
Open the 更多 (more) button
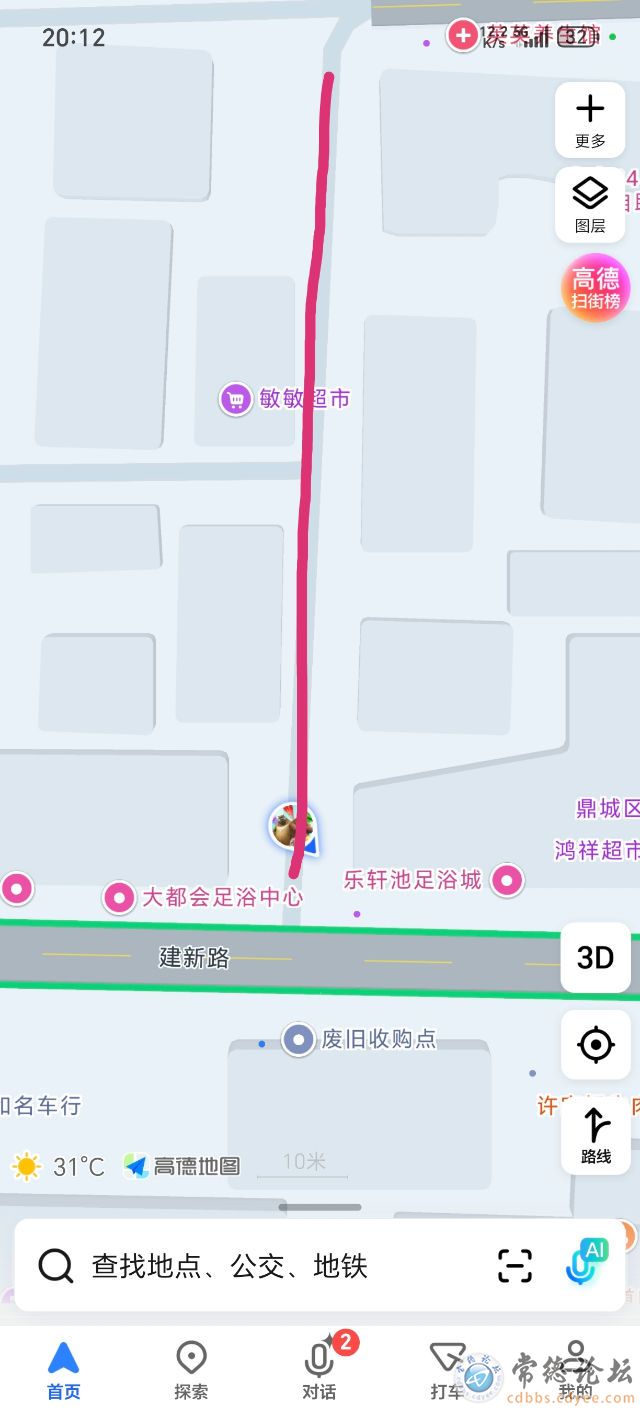pos(590,120)
